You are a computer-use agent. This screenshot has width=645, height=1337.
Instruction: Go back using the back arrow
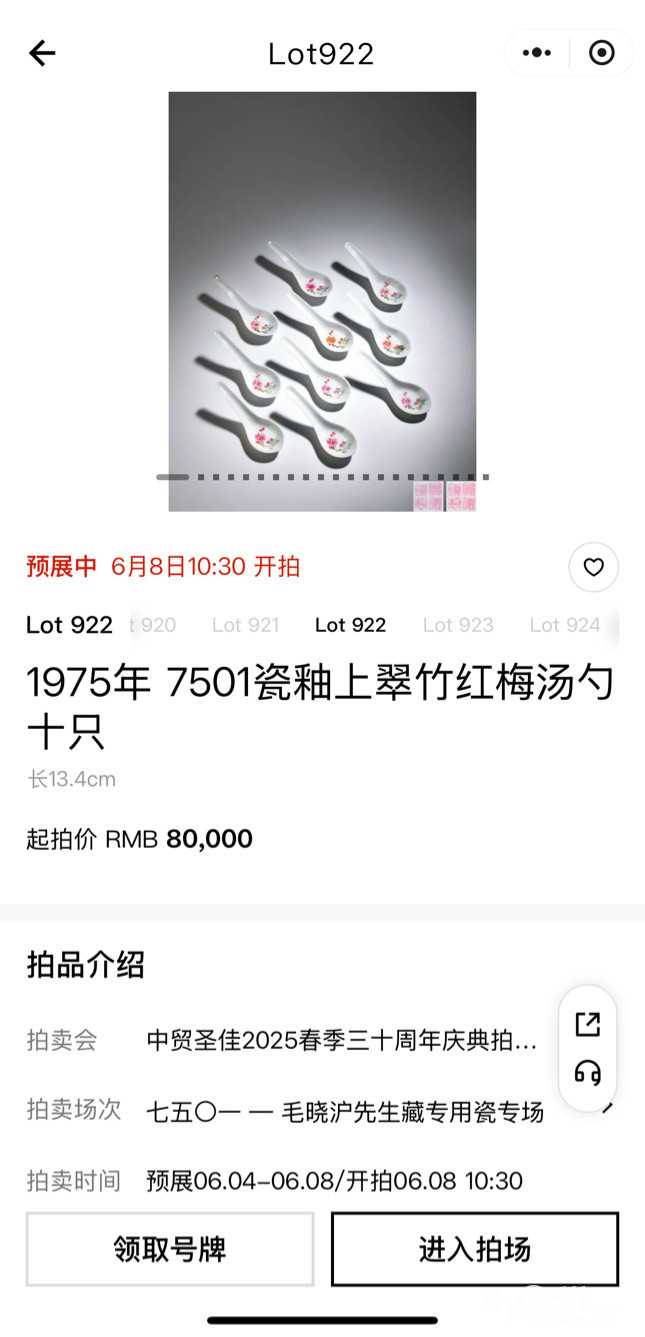(42, 53)
